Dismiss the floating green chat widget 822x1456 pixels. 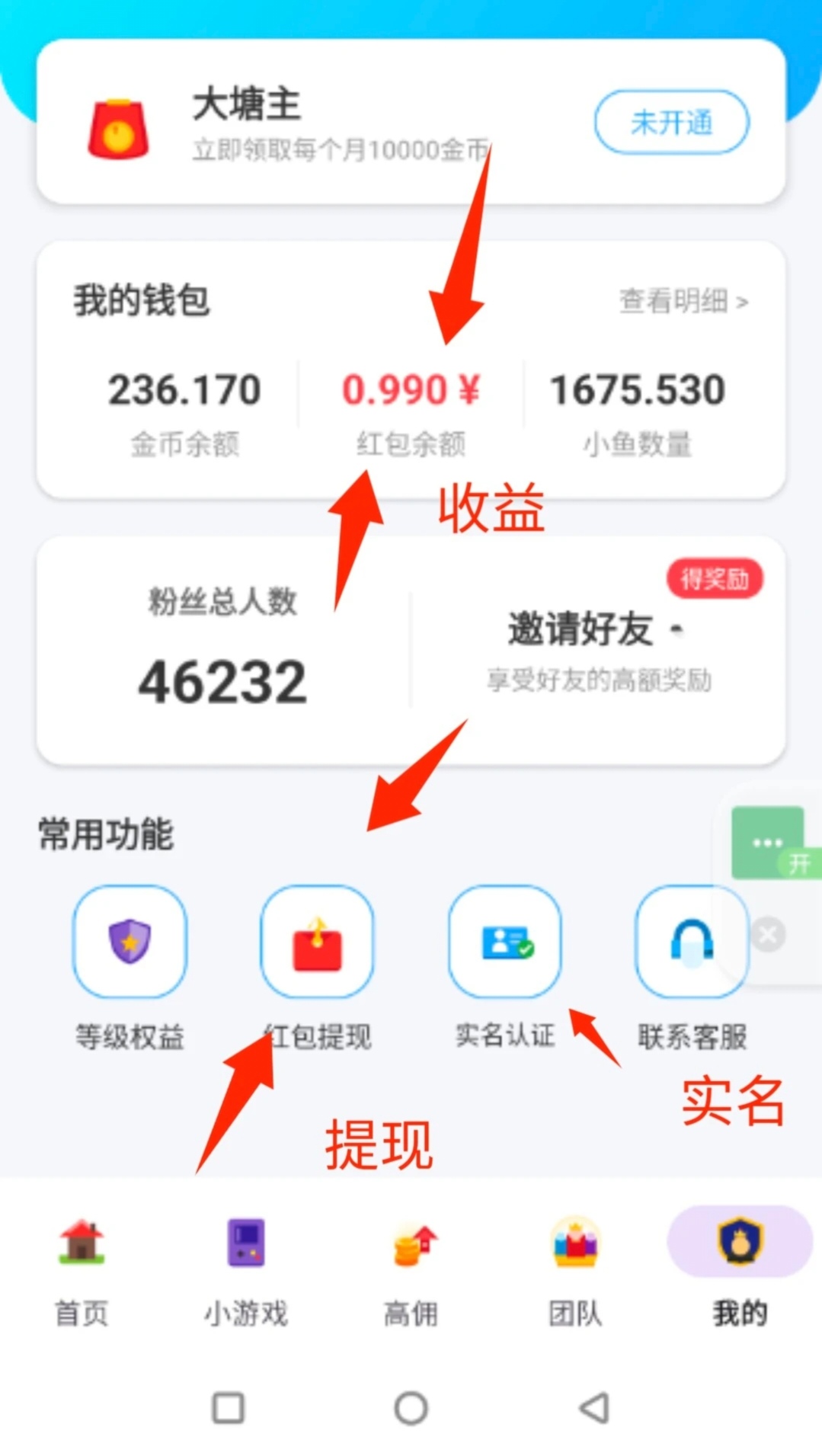coord(768,934)
